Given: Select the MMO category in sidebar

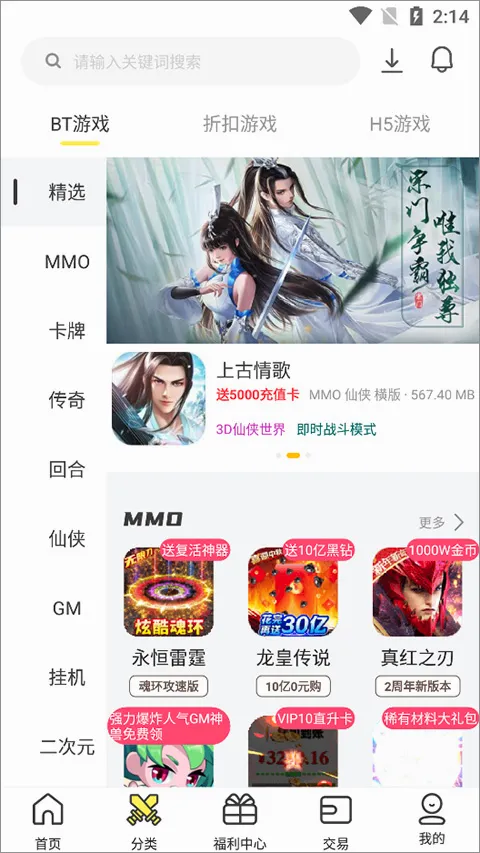Looking at the screenshot, I should tap(67, 262).
